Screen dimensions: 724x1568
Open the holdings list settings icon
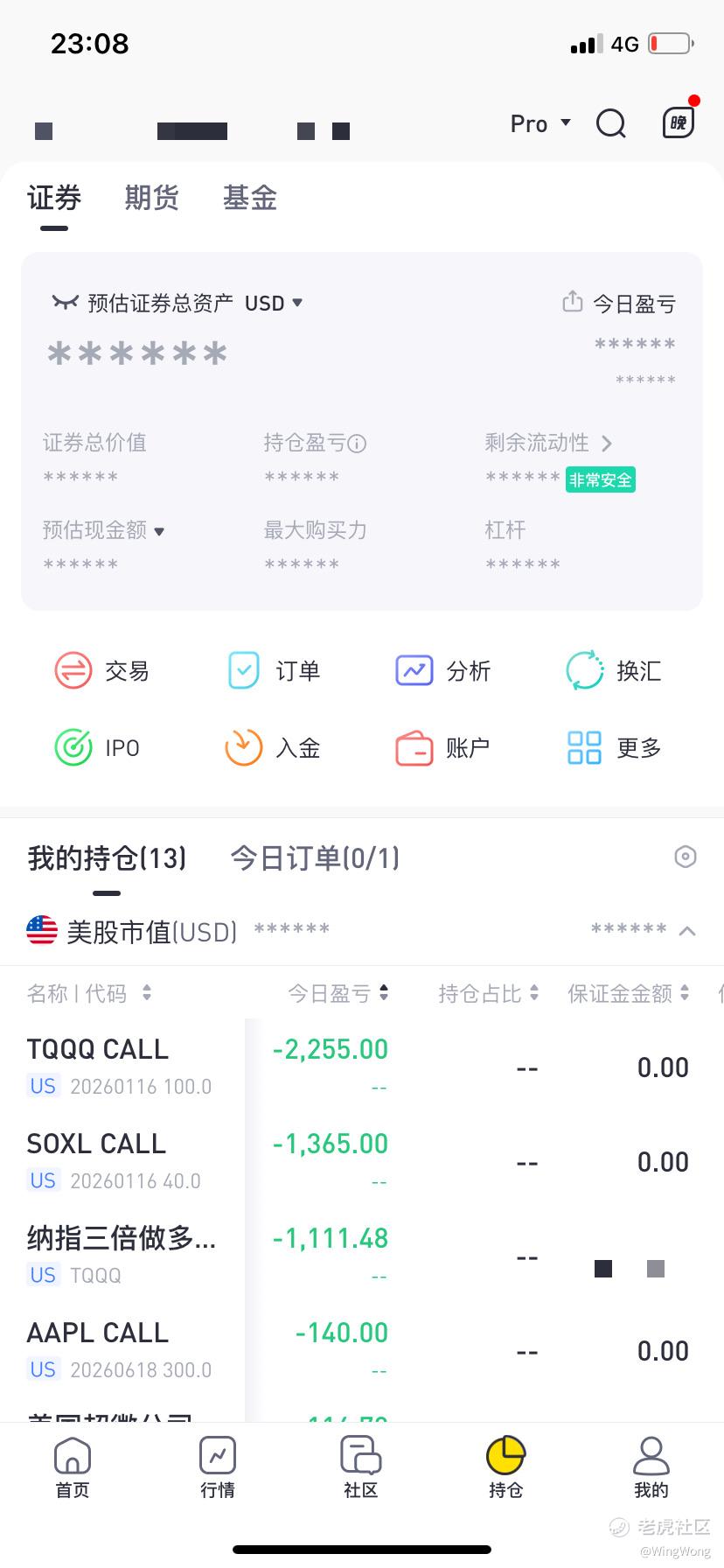(x=686, y=857)
